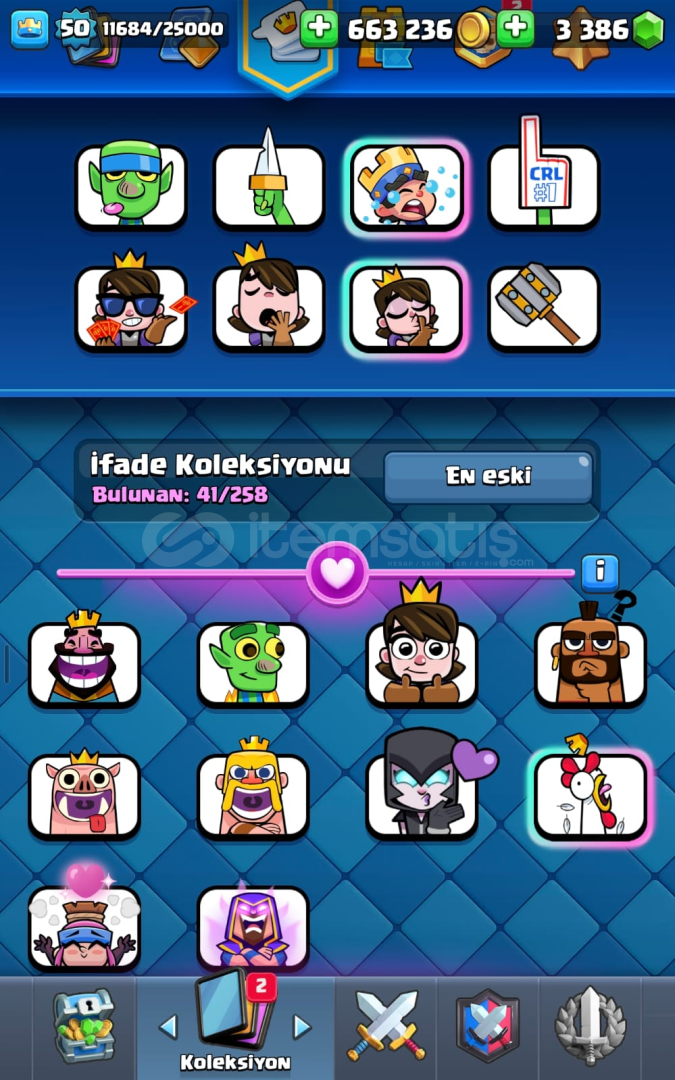Choose the CRL #1 foam finger emote
Viewport: 675px width, 1080px height.
coord(543,186)
